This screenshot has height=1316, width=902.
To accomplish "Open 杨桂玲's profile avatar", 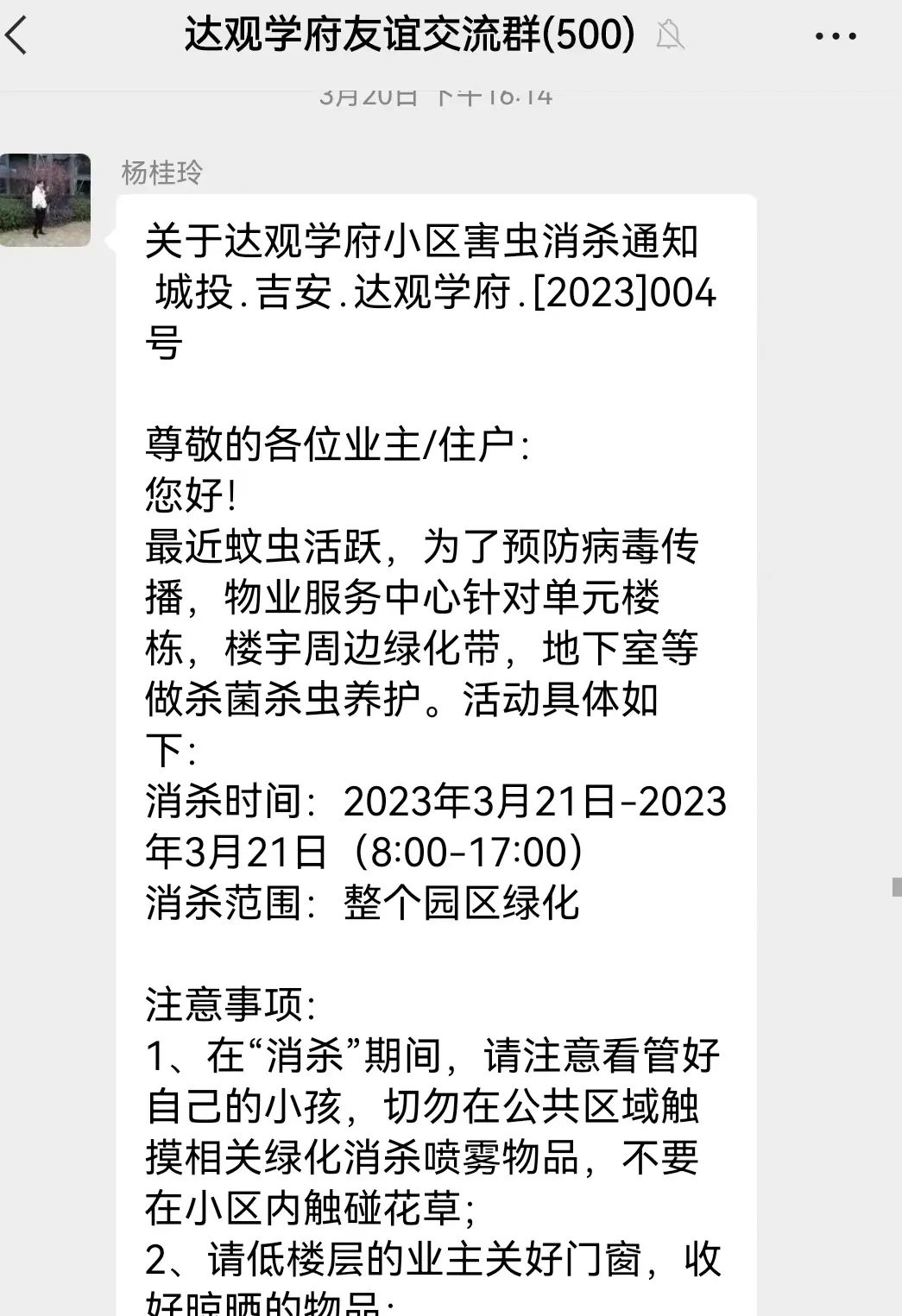I will [45, 200].
